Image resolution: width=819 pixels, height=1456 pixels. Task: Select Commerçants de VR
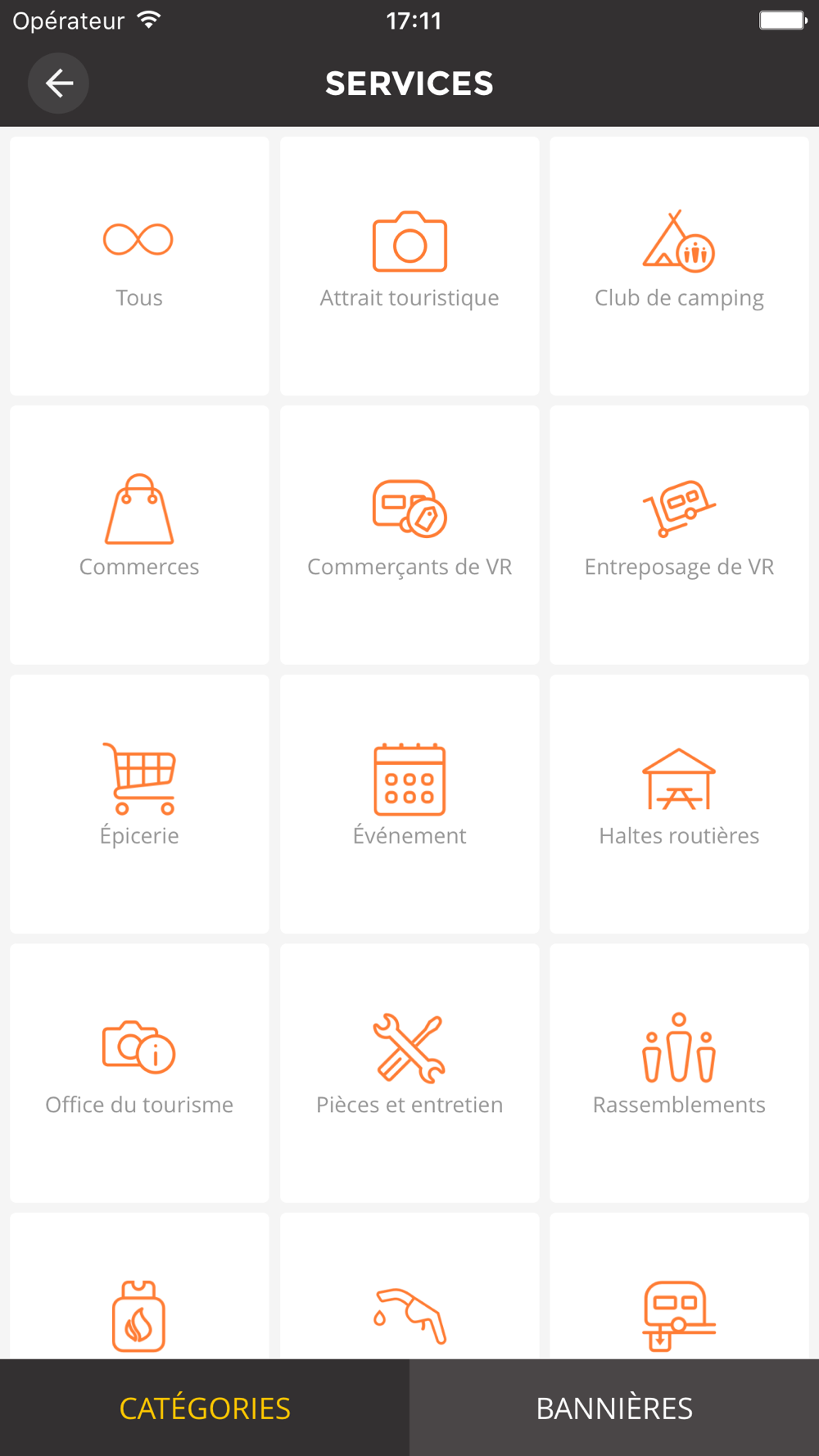[409, 535]
